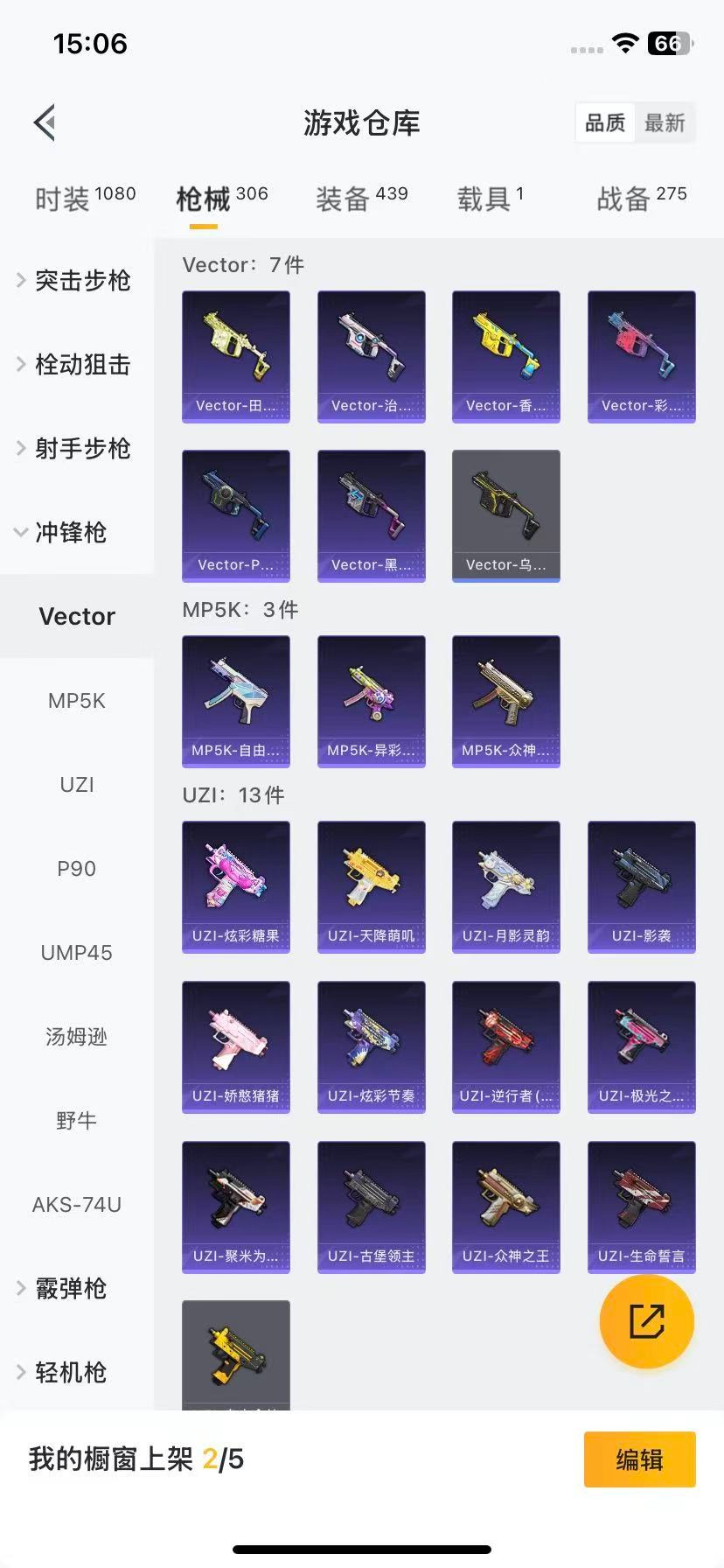Open the yellow share floating button

[645, 1321]
